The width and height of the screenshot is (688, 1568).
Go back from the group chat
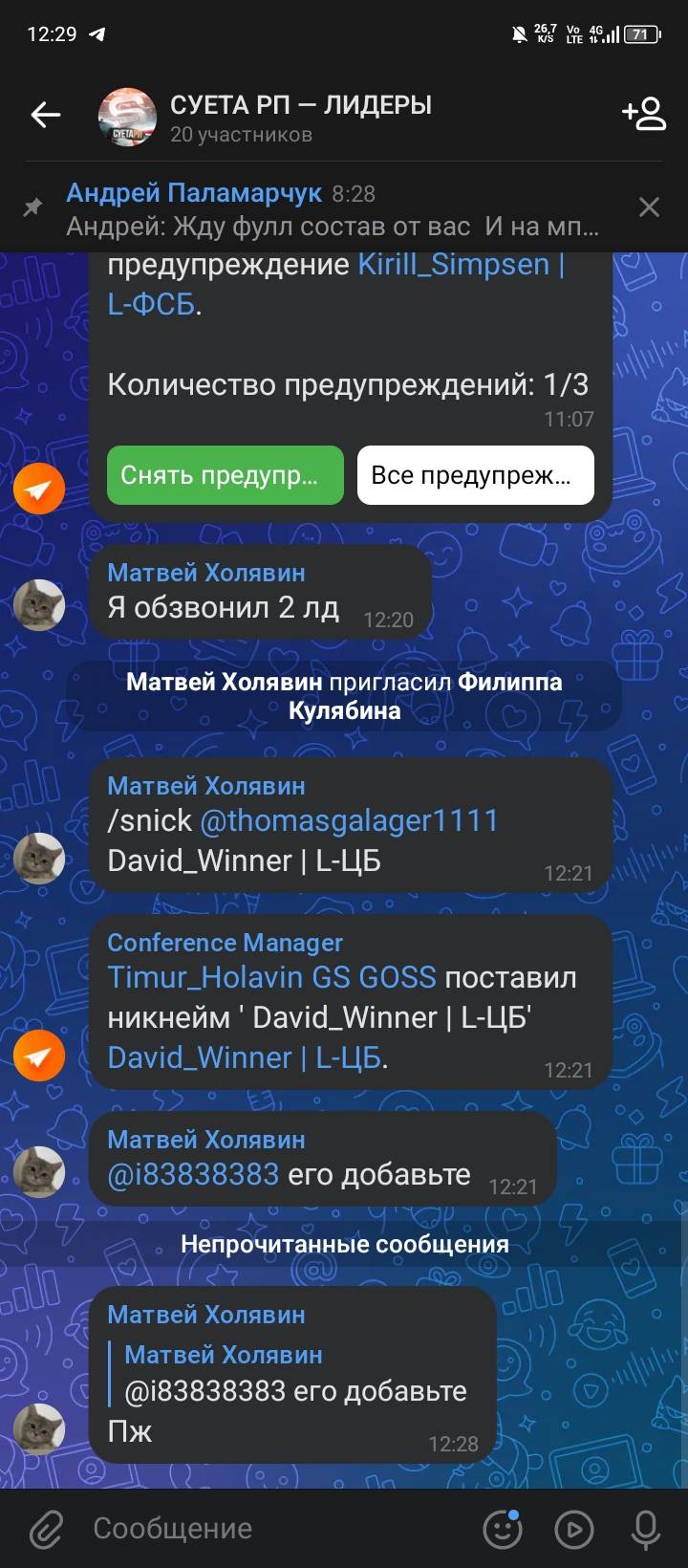(x=45, y=116)
